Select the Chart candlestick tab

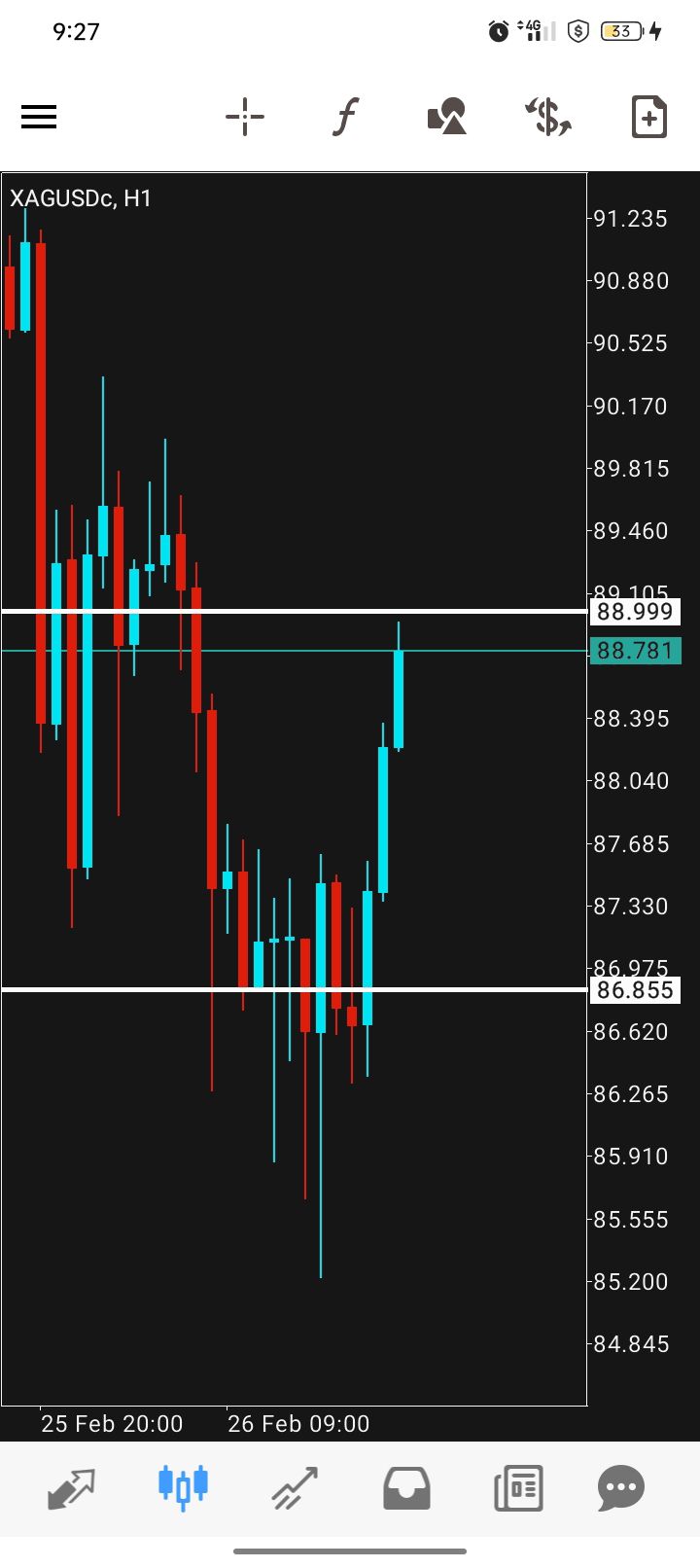tap(183, 1487)
